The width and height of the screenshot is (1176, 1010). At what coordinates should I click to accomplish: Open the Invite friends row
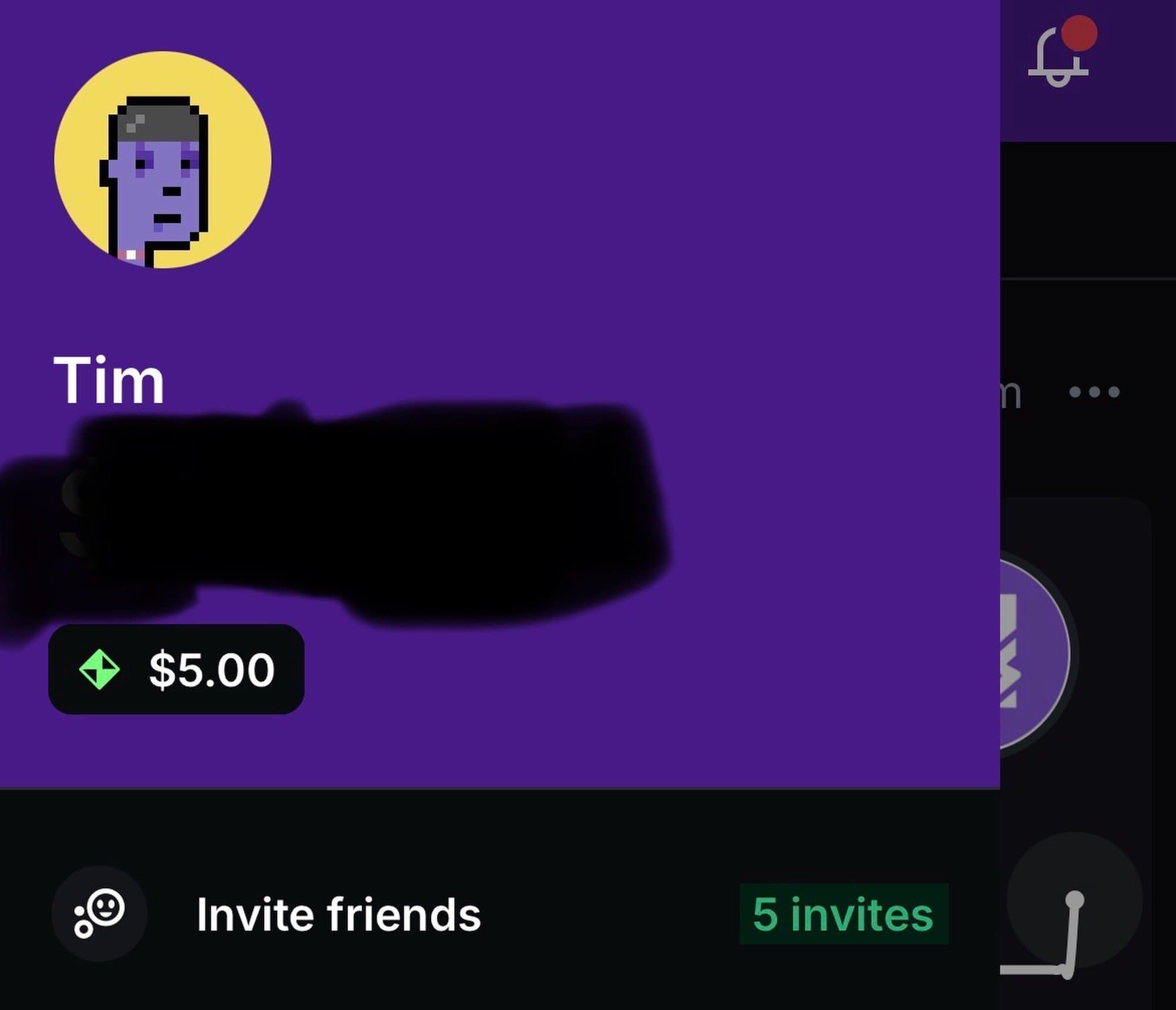pyautogui.click(x=339, y=915)
